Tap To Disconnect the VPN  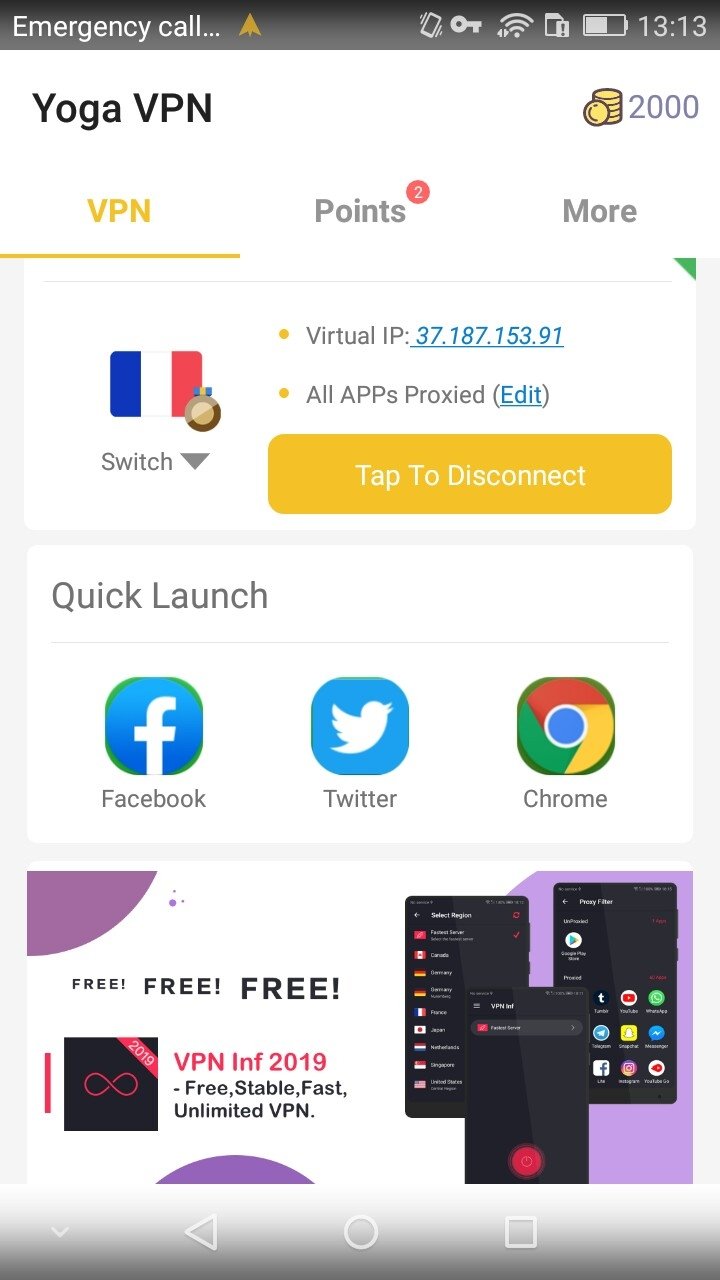470,474
